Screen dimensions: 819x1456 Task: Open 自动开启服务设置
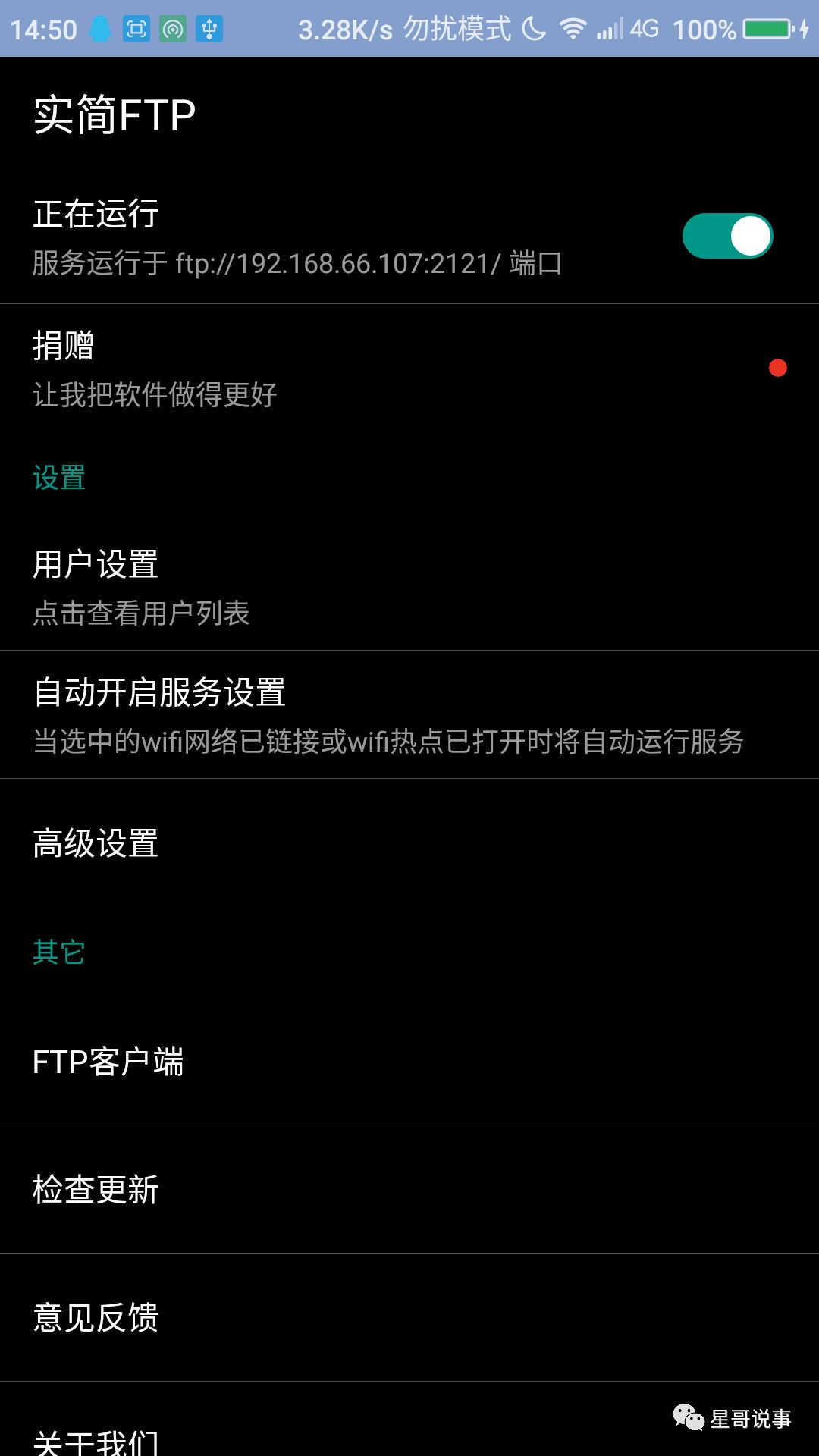click(x=409, y=715)
